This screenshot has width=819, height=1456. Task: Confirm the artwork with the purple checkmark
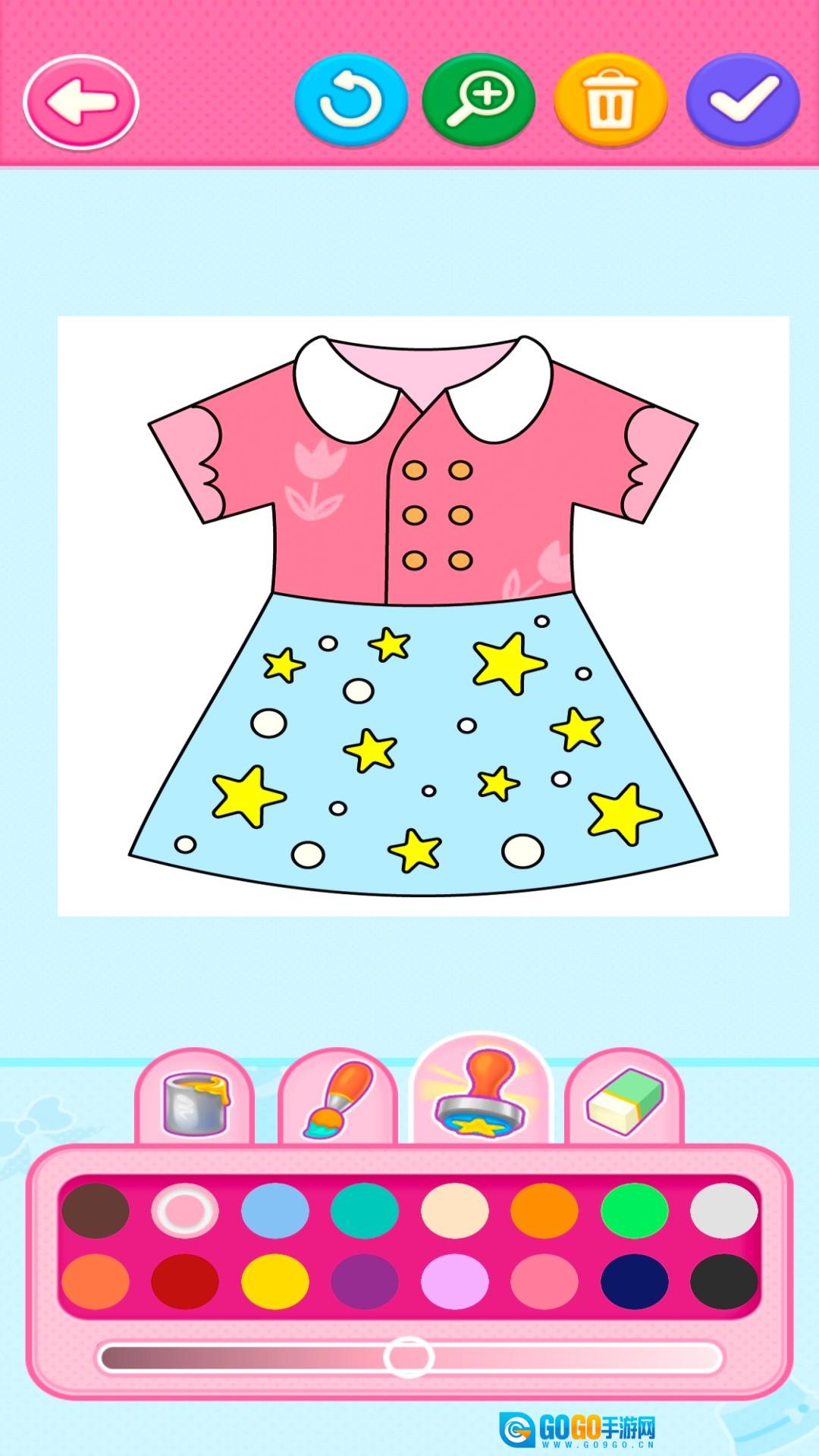pos(742,99)
